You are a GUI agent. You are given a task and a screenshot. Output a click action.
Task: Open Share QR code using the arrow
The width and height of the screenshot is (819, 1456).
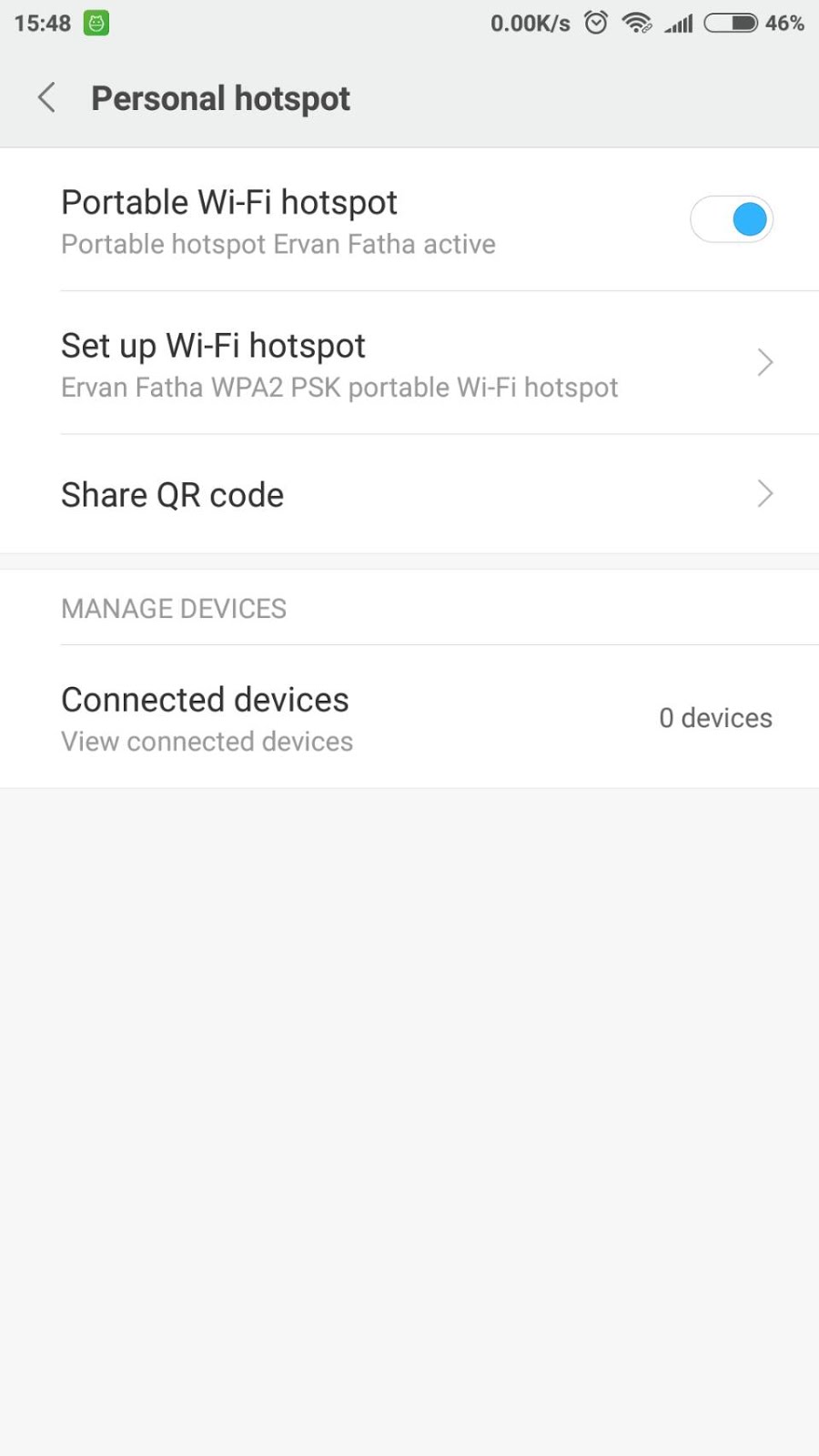pyautogui.click(x=764, y=494)
